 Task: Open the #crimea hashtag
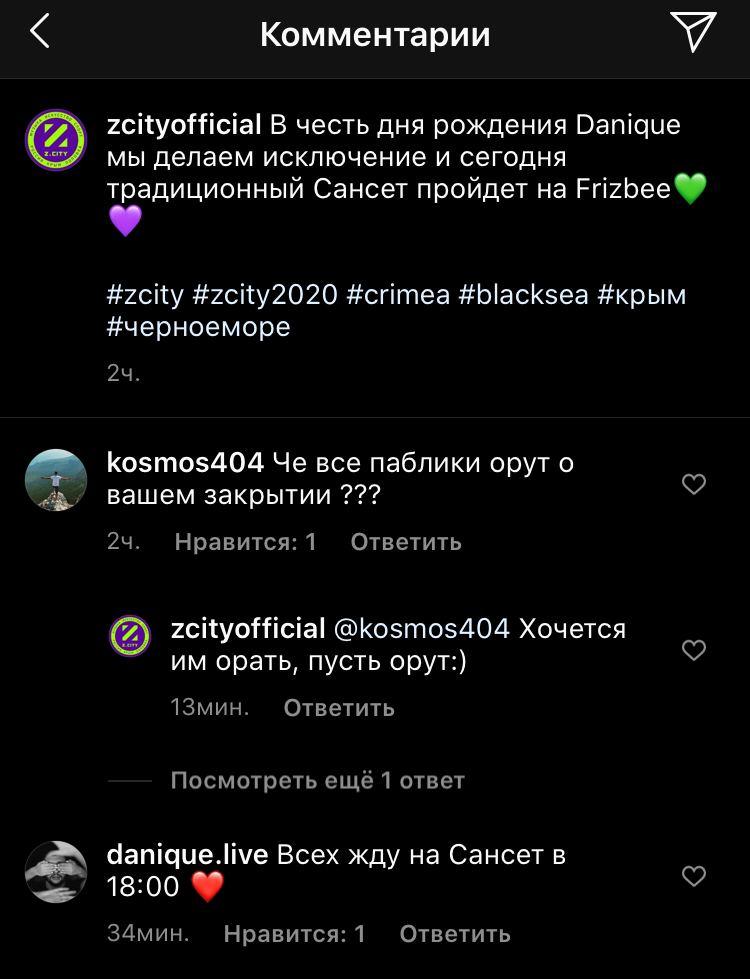coord(398,296)
